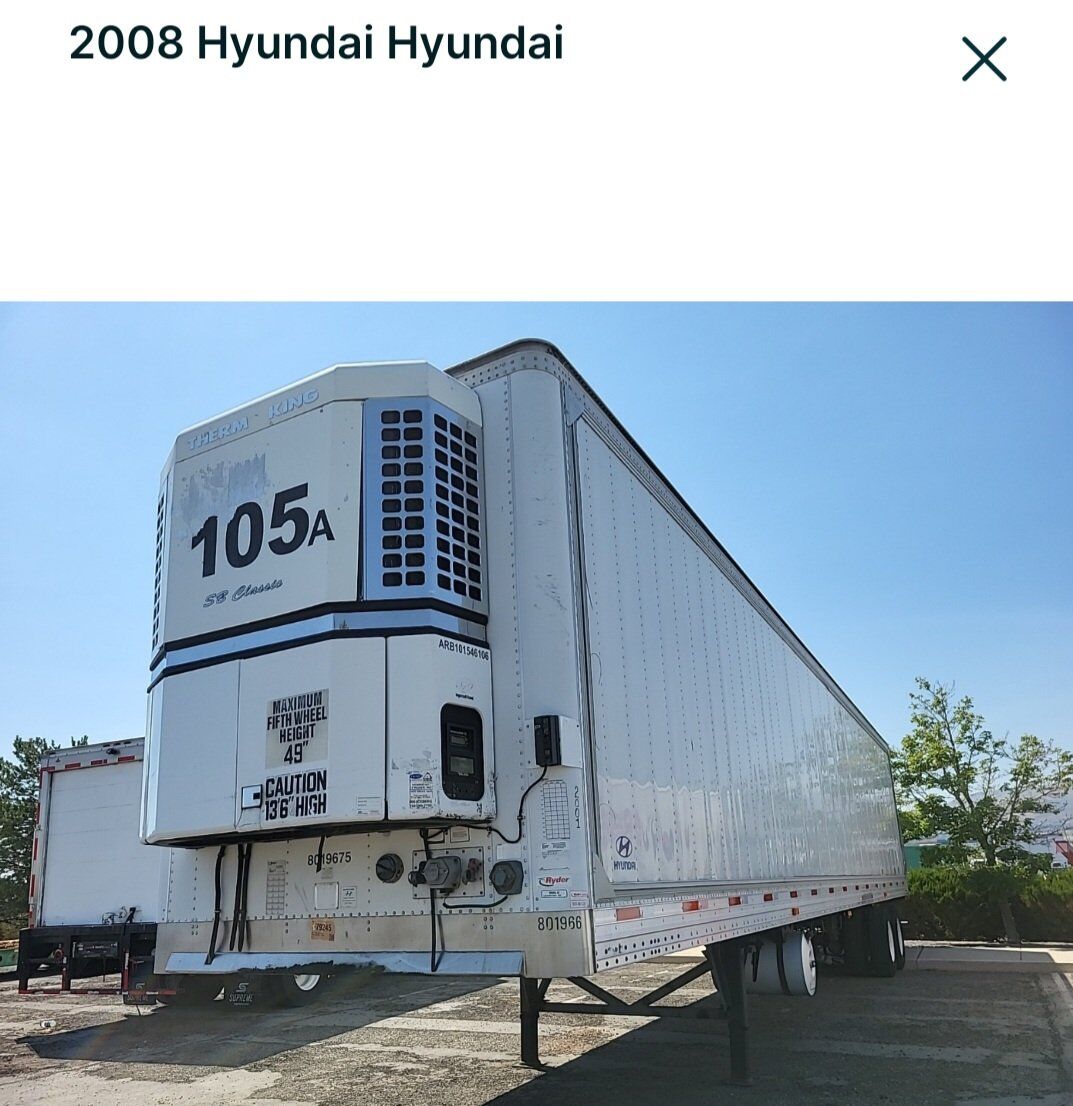The image size is (1073, 1106).
Task: Close the 2008 Hyundai photo viewer
Action: (983, 59)
